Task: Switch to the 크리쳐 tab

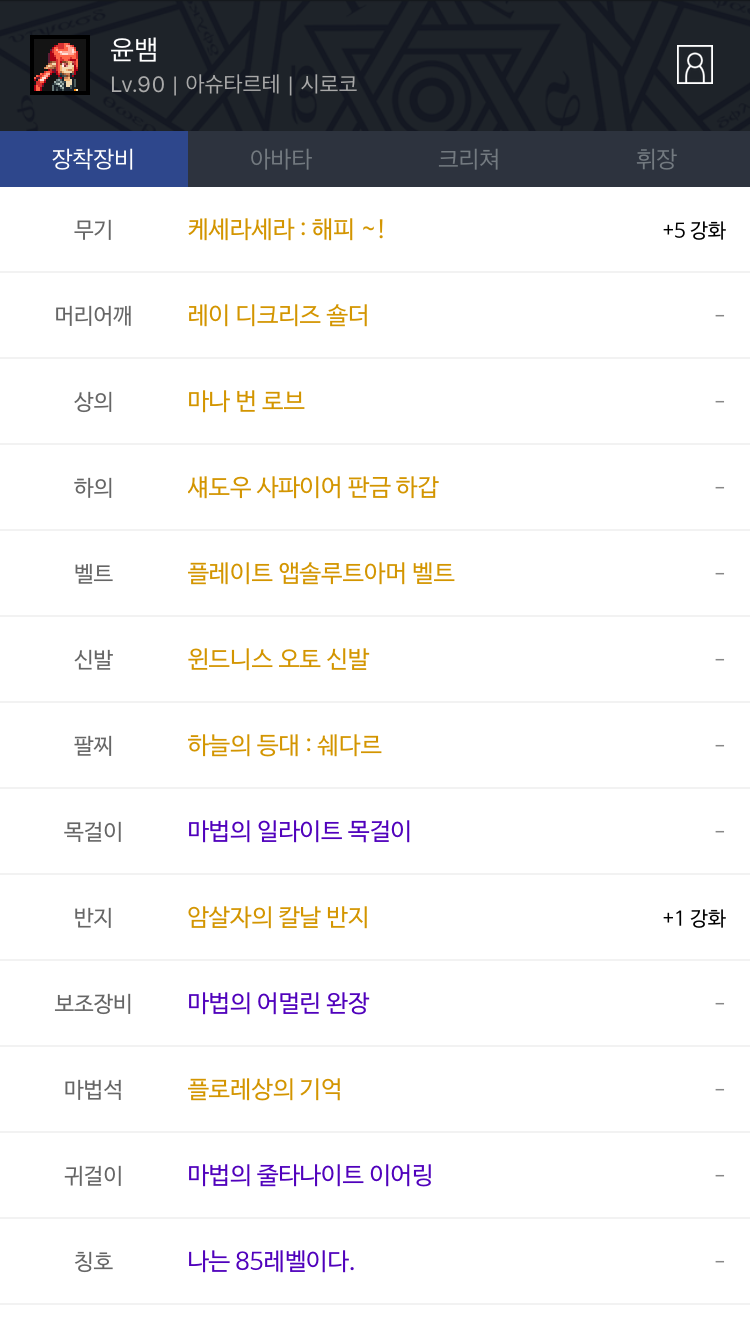Action: click(468, 159)
